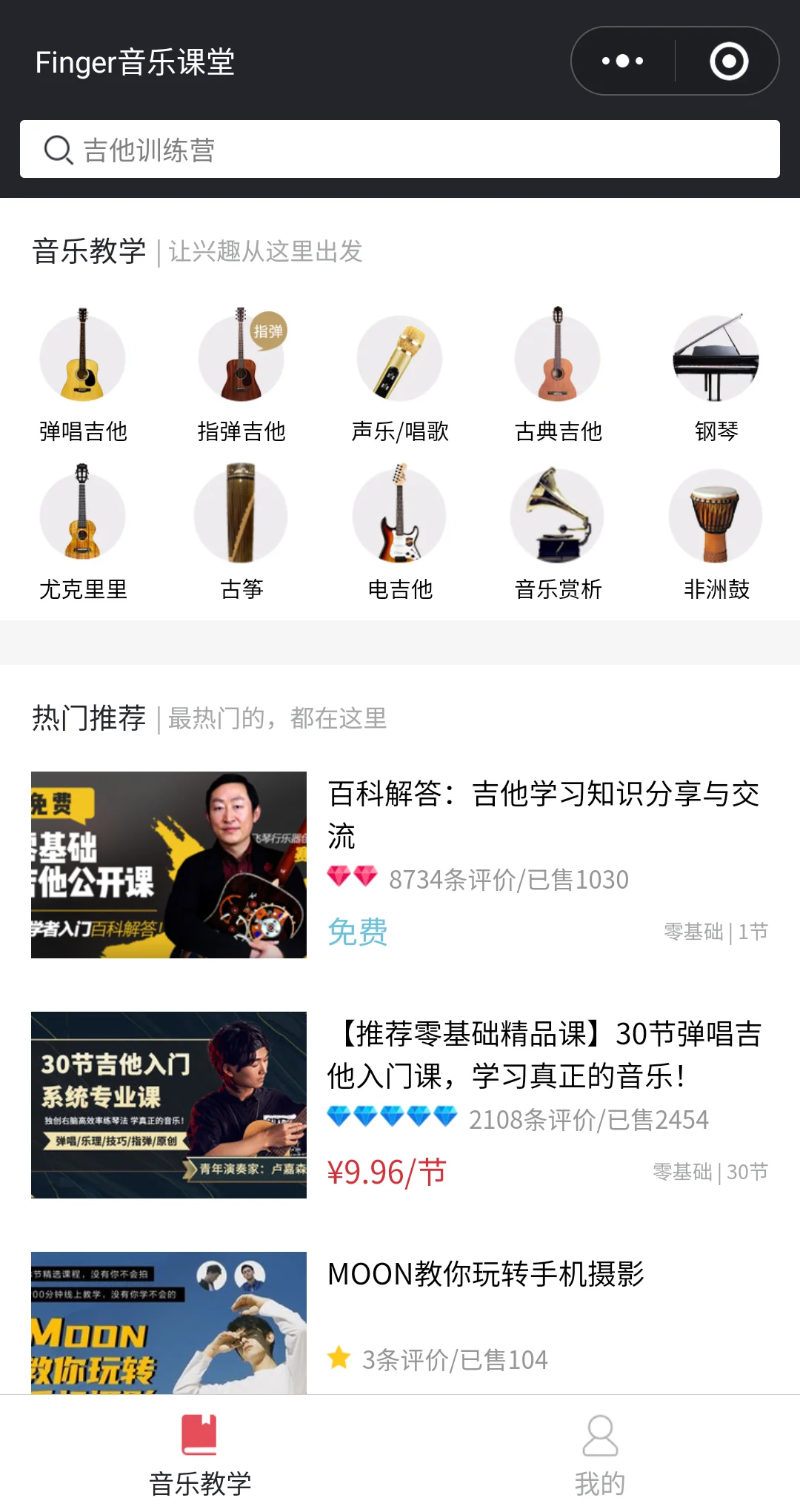Switch to the 音乐教学 tab
Image resolution: width=800 pixels, height=1512 pixels.
(200, 1454)
